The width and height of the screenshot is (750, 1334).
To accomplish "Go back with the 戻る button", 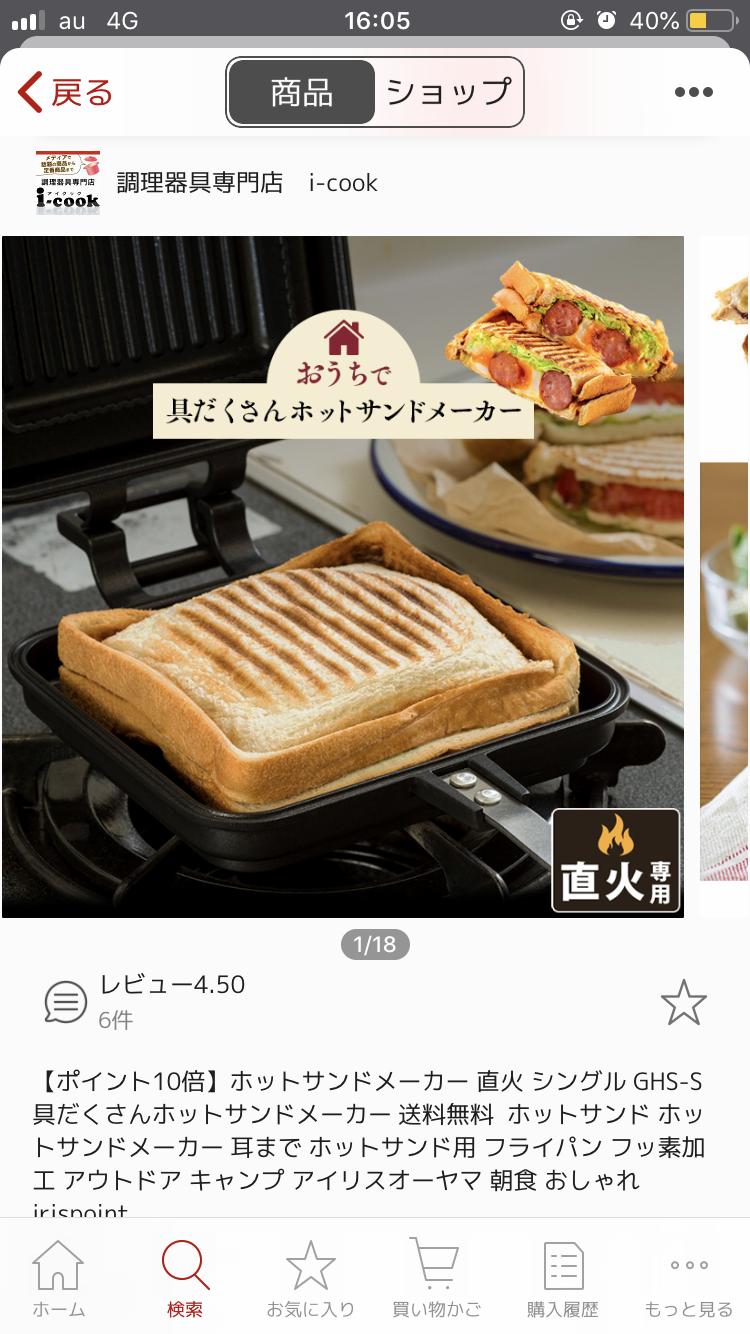I will [x=66, y=92].
